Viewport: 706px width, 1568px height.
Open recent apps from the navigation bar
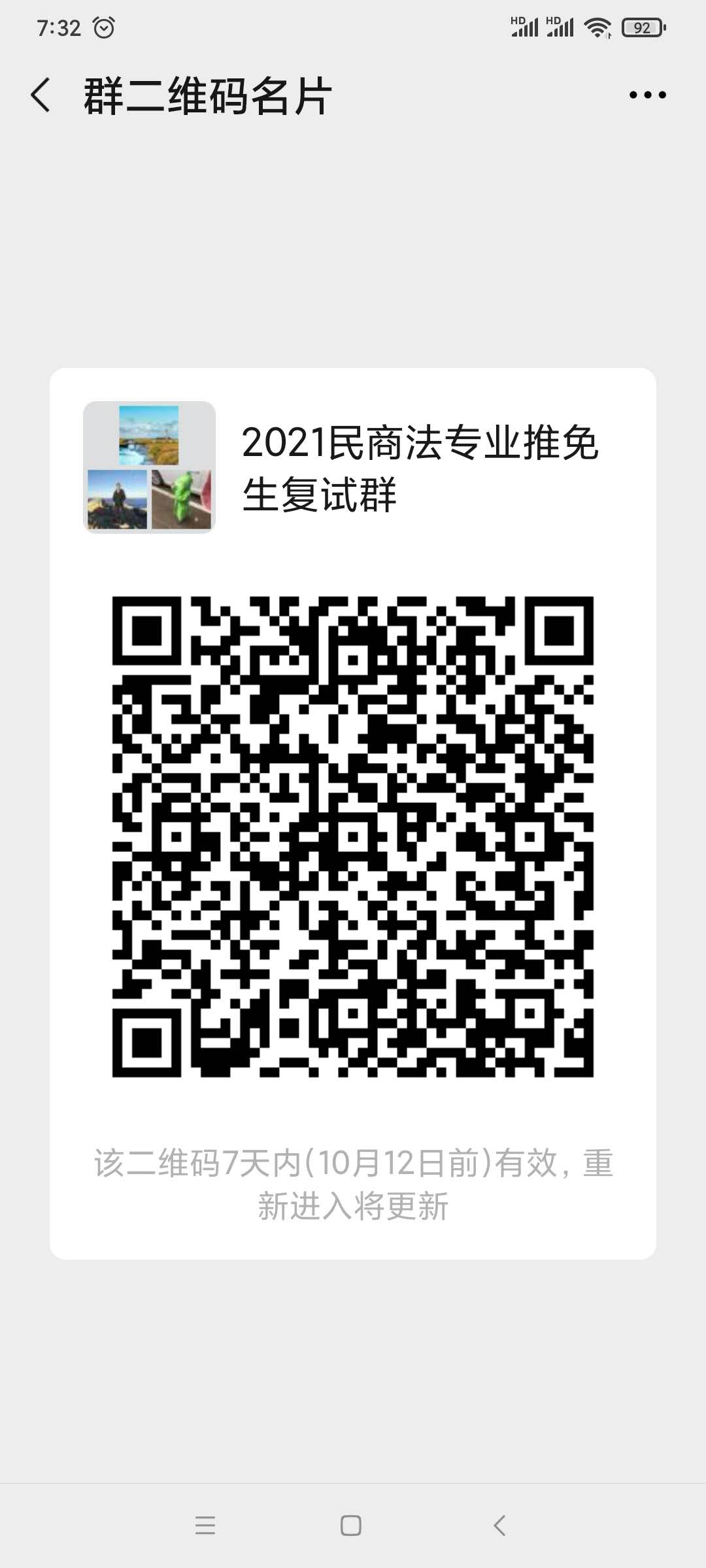pyautogui.click(x=205, y=1526)
